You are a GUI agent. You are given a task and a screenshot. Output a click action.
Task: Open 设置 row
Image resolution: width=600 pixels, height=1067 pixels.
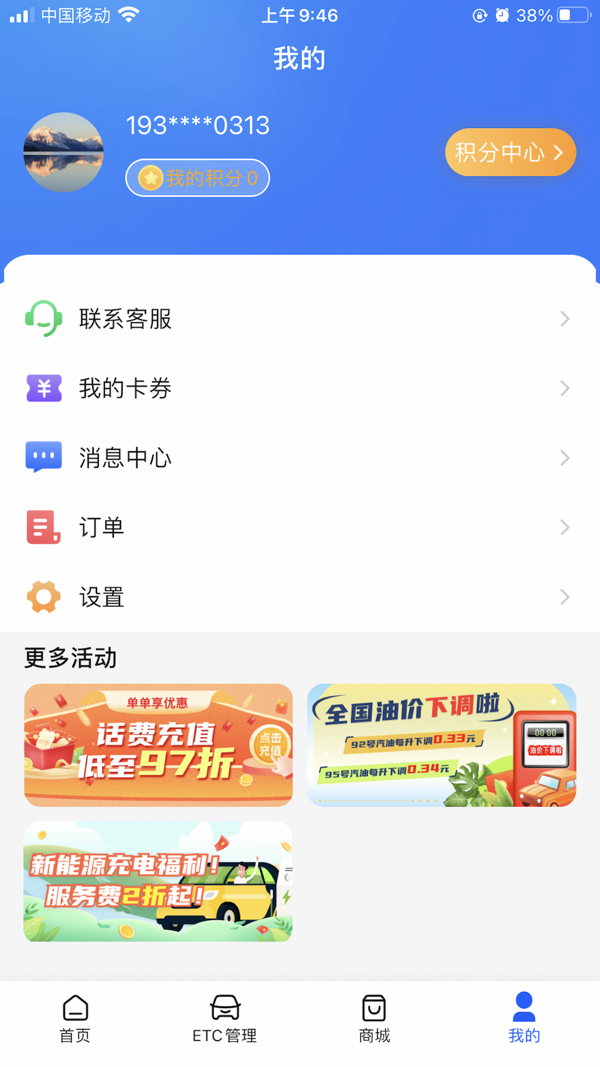pyautogui.click(x=300, y=597)
